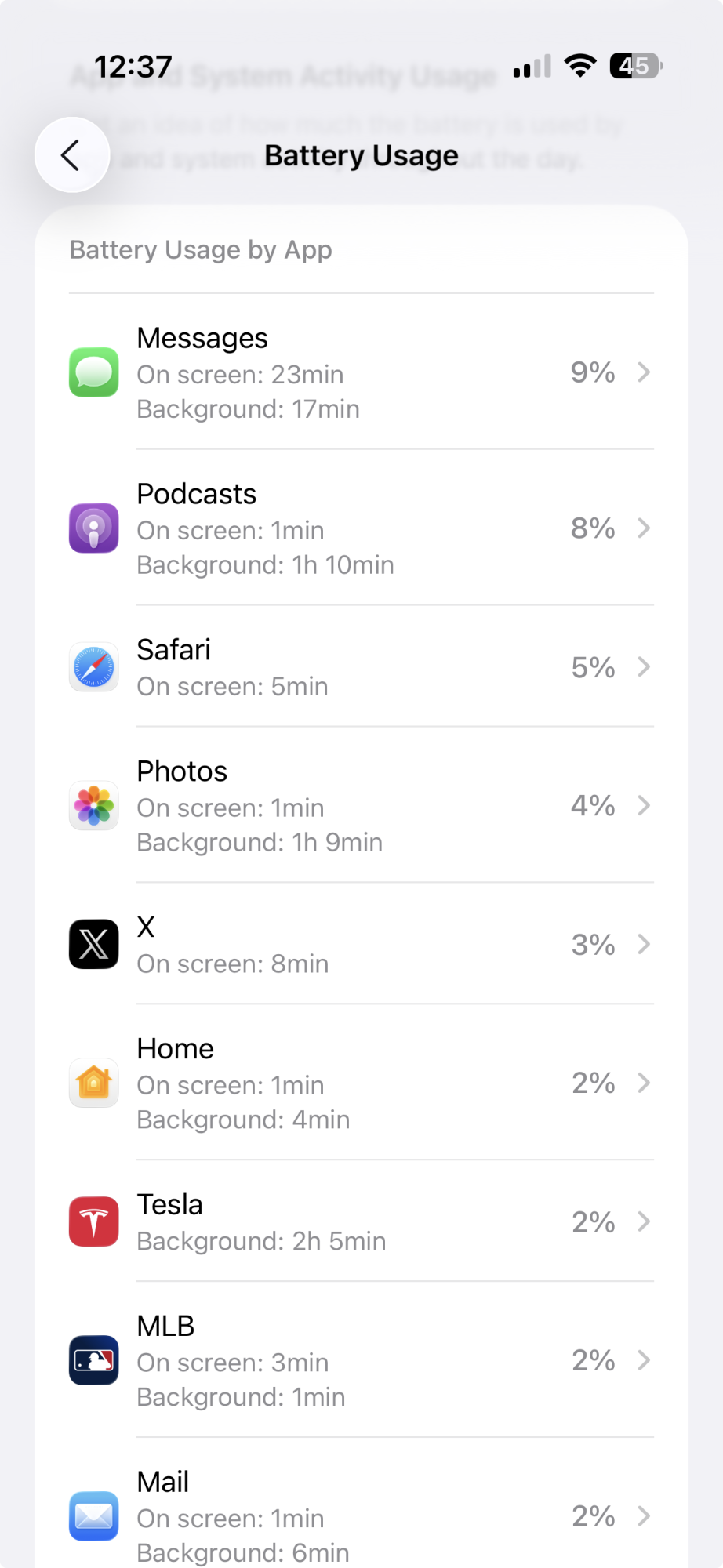This screenshot has height=1568, width=723.
Task: Show Photos battery usage details
Action: (361, 805)
